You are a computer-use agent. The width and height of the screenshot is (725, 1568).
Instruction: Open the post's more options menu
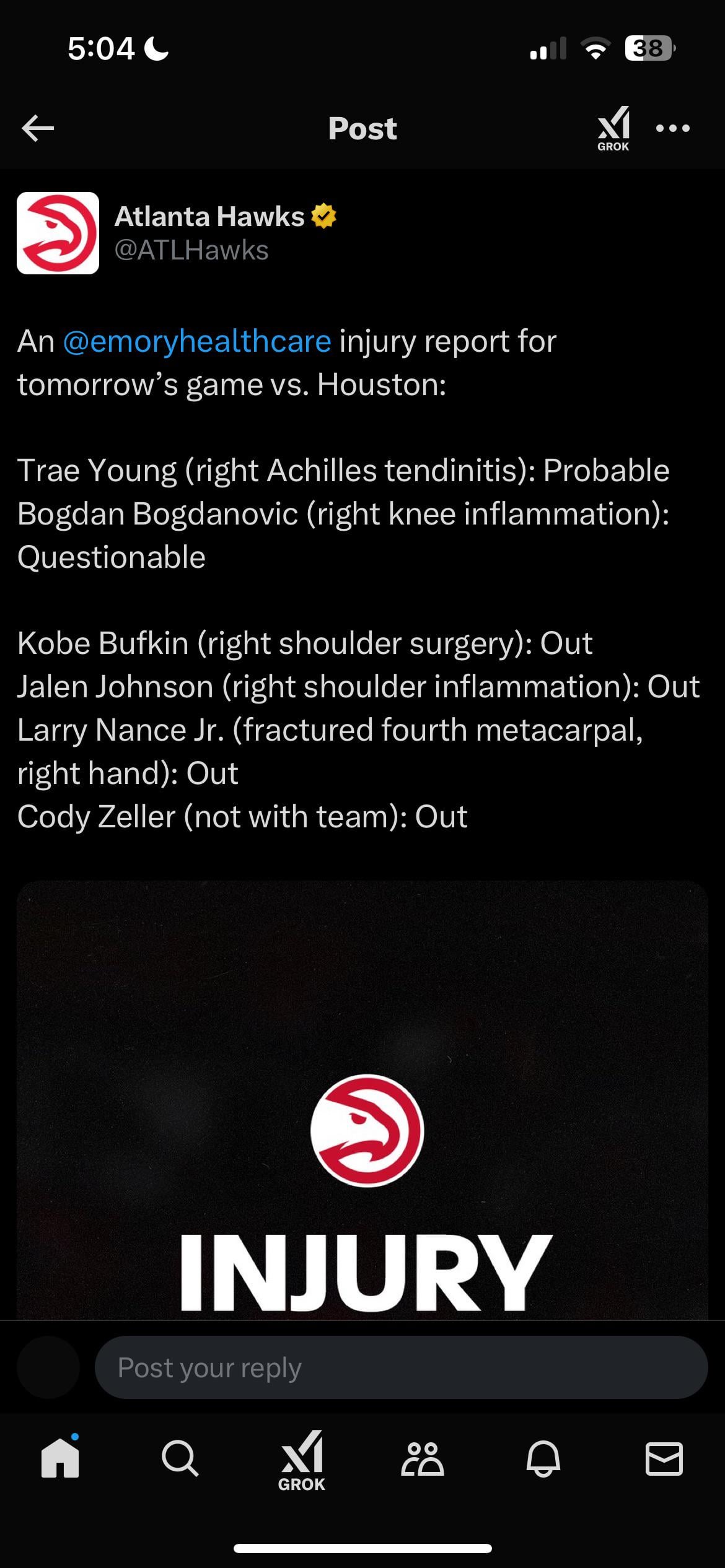[x=672, y=129]
